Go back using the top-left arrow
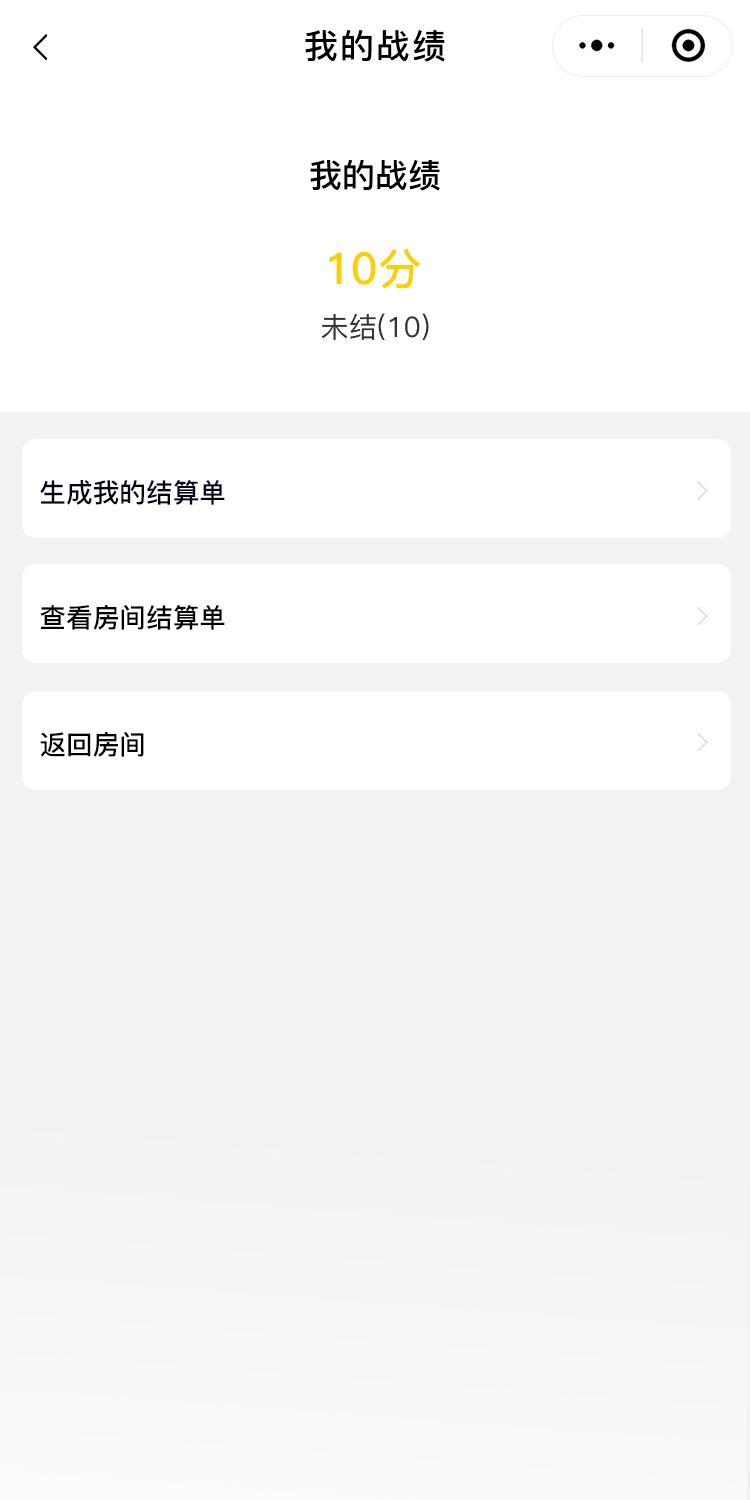The image size is (750, 1500). 40,47
